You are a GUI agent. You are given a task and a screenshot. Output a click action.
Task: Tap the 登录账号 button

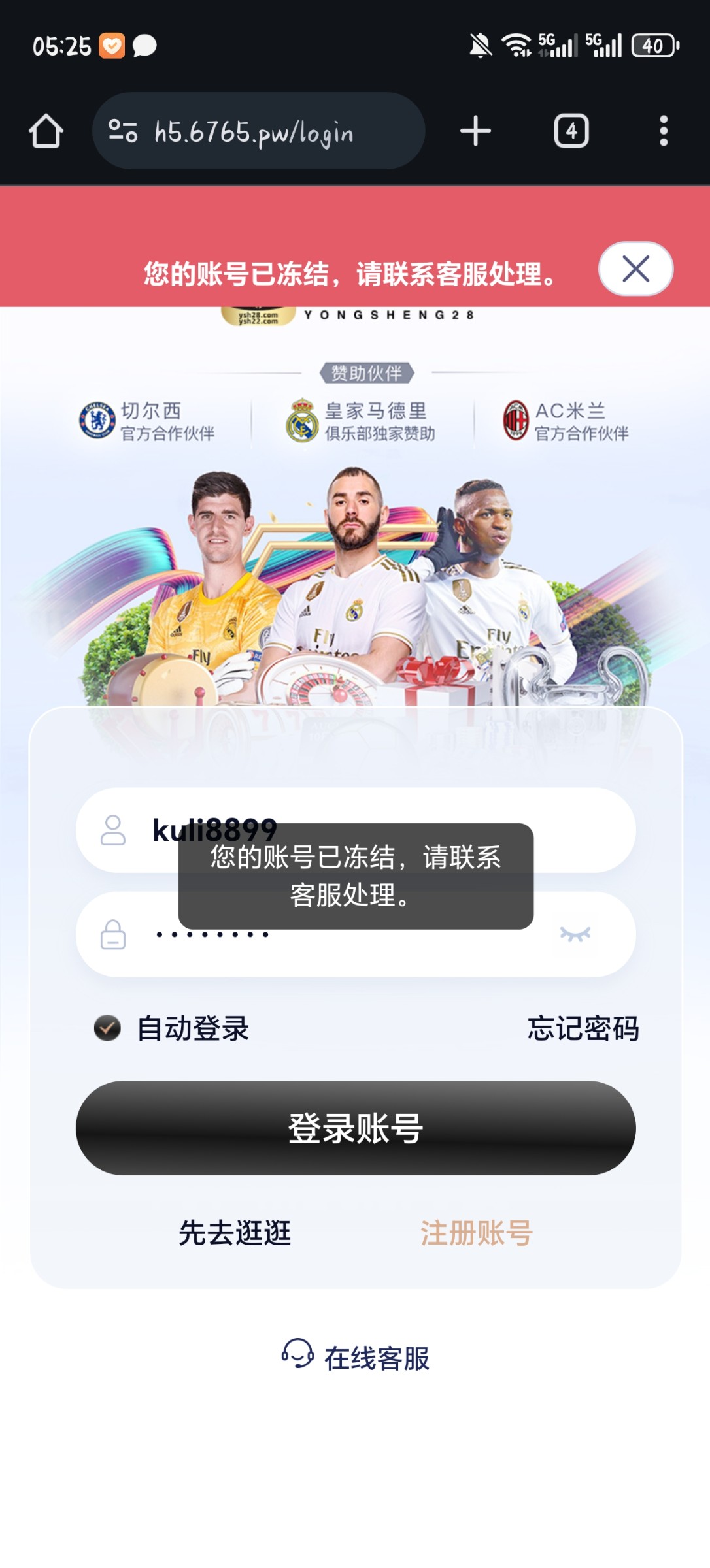pyautogui.click(x=356, y=1128)
